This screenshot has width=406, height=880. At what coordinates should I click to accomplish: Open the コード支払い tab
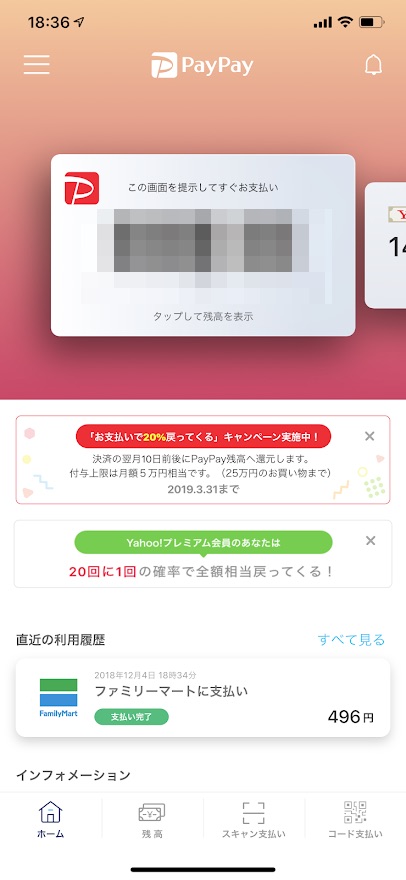point(355,819)
